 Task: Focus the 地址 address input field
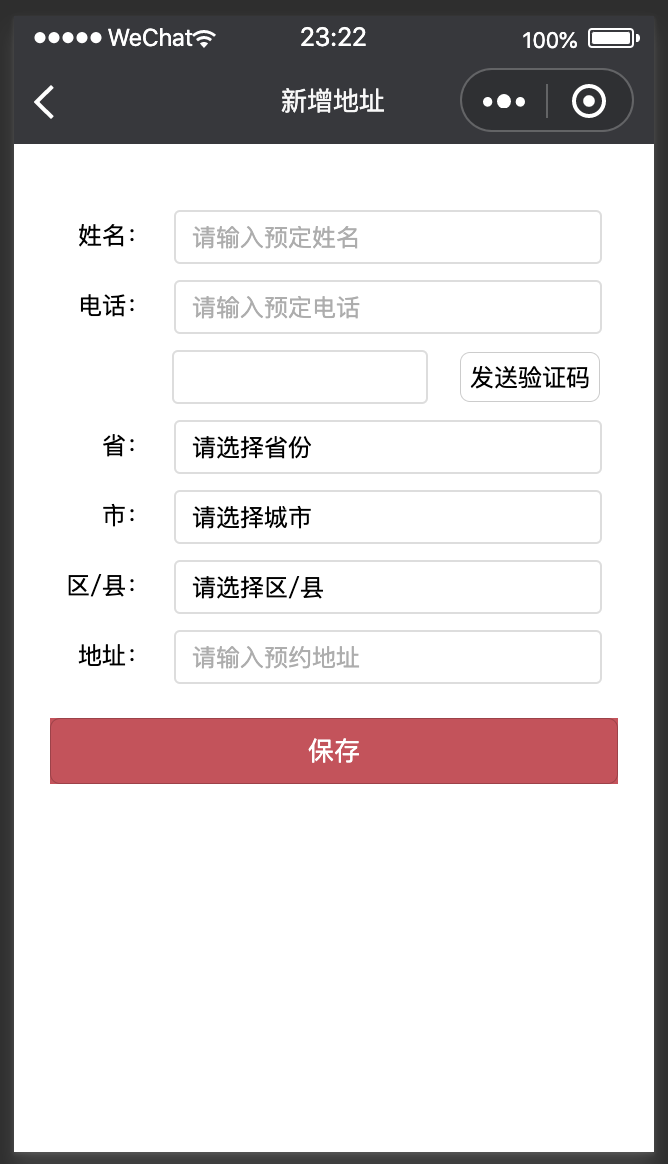point(387,657)
